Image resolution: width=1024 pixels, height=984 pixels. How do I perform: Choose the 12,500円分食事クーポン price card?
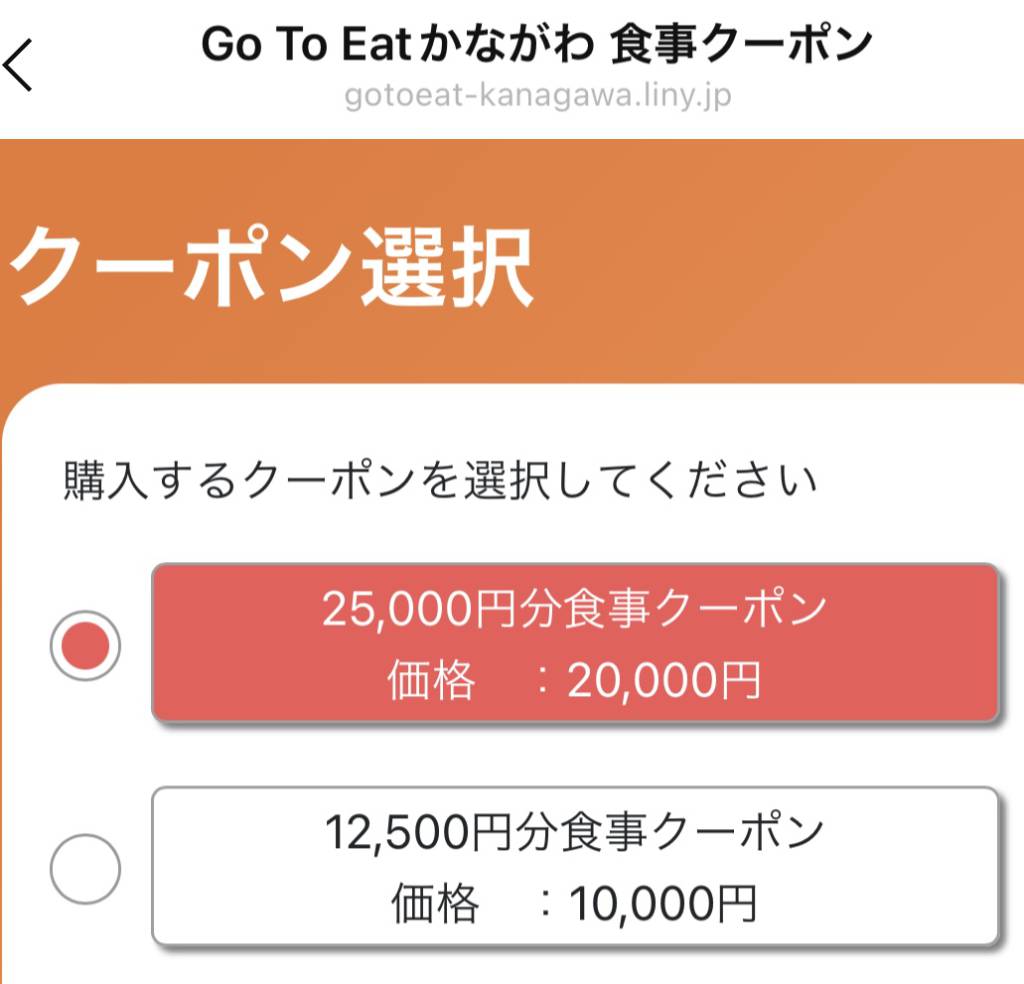click(x=575, y=867)
